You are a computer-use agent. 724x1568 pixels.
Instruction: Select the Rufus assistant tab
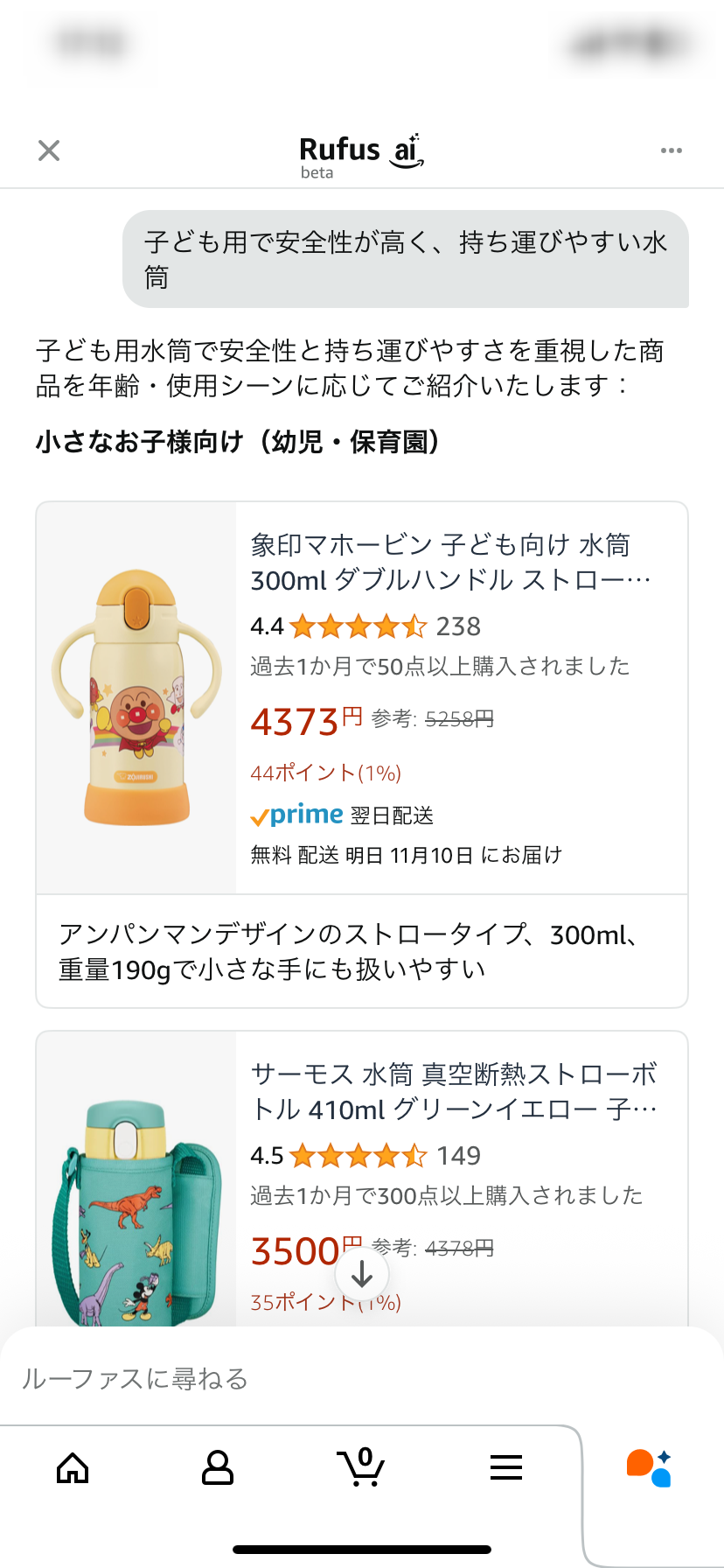[650, 1467]
